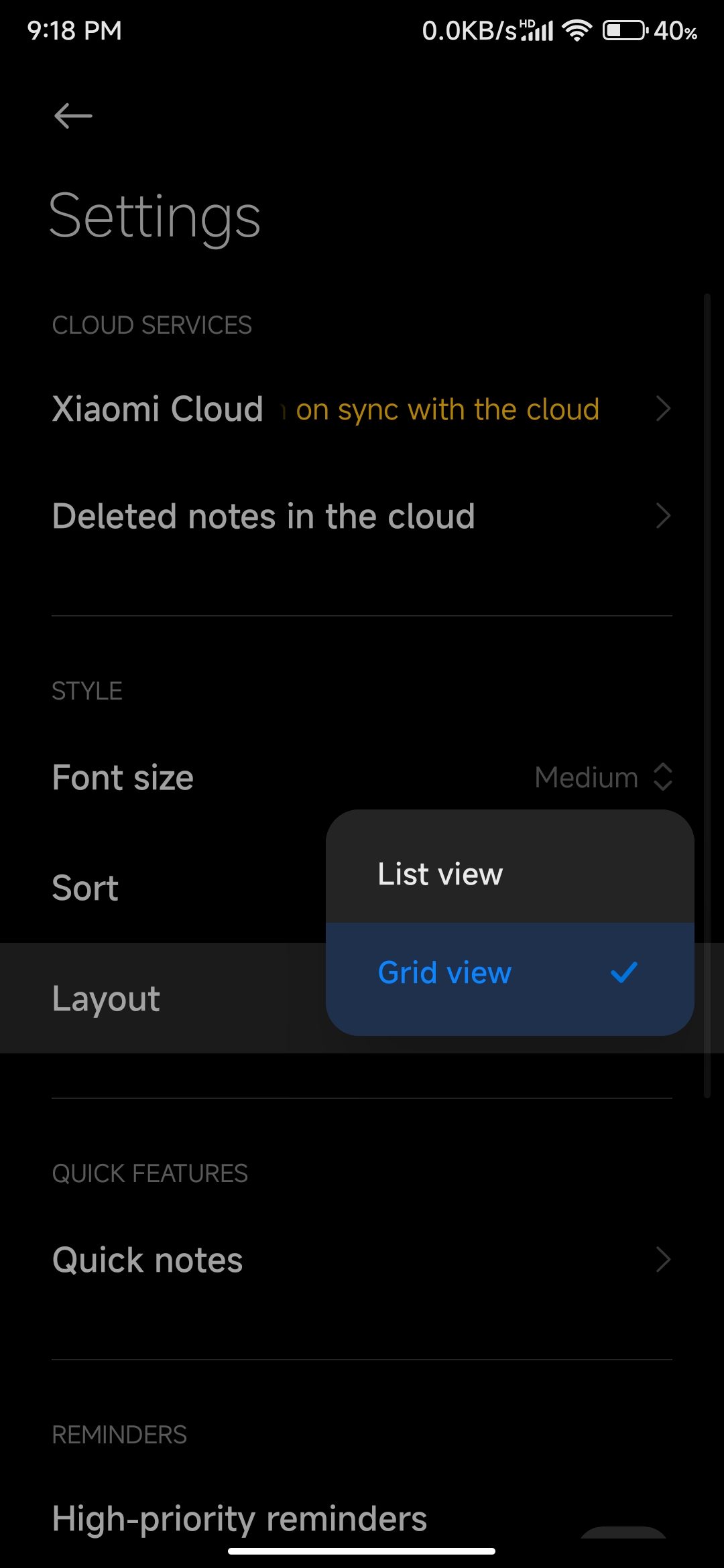This screenshot has height=1568, width=724.
Task: Open the Font size dropdown showing Medium
Action: 603,777
